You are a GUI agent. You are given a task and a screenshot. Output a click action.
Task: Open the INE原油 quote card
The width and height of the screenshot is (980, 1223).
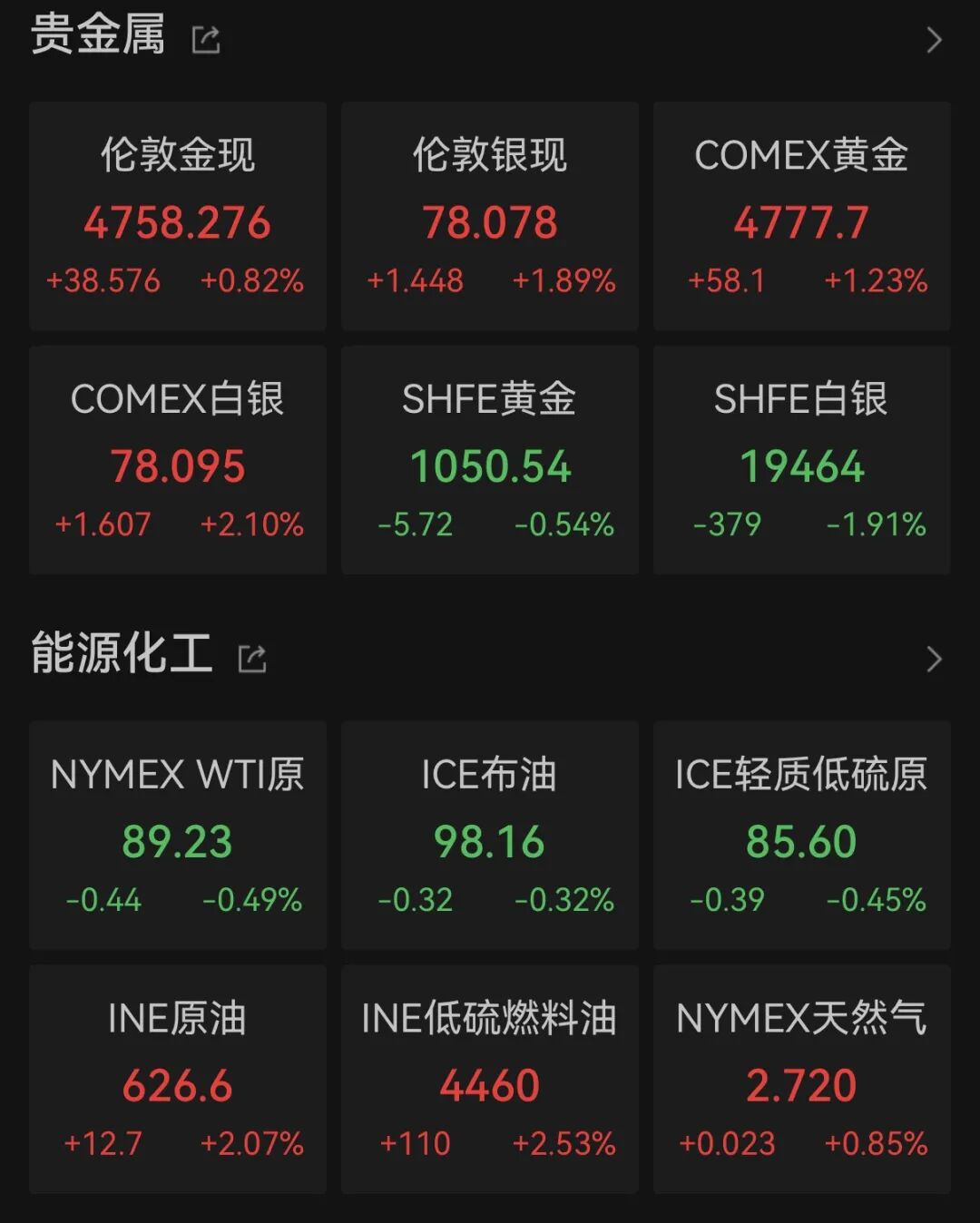coord(178,1079)
